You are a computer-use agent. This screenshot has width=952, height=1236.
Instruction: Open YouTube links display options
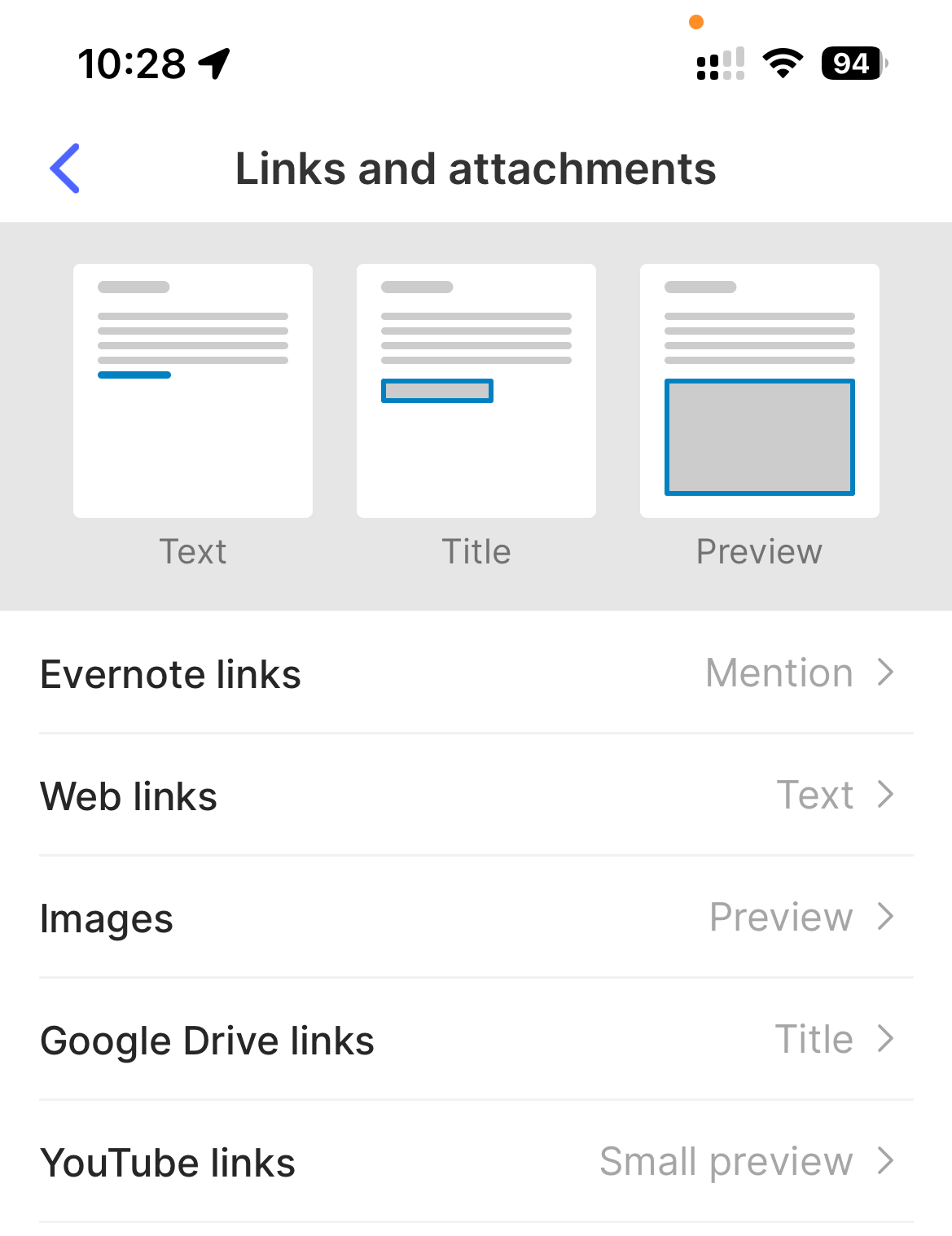(x=476, y=1162)
